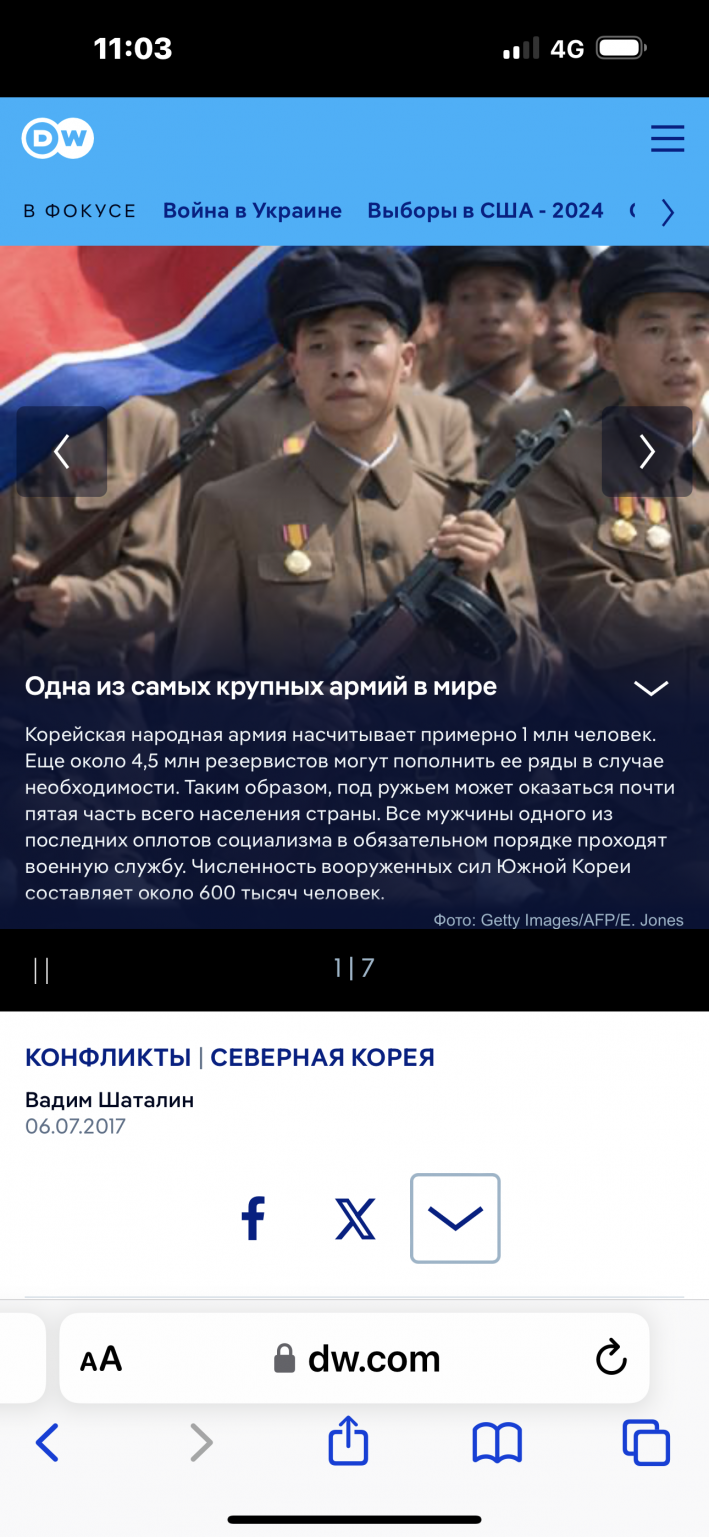
Task: Open the КОНФЛИКТЫ category
Action: point(108,1057)
